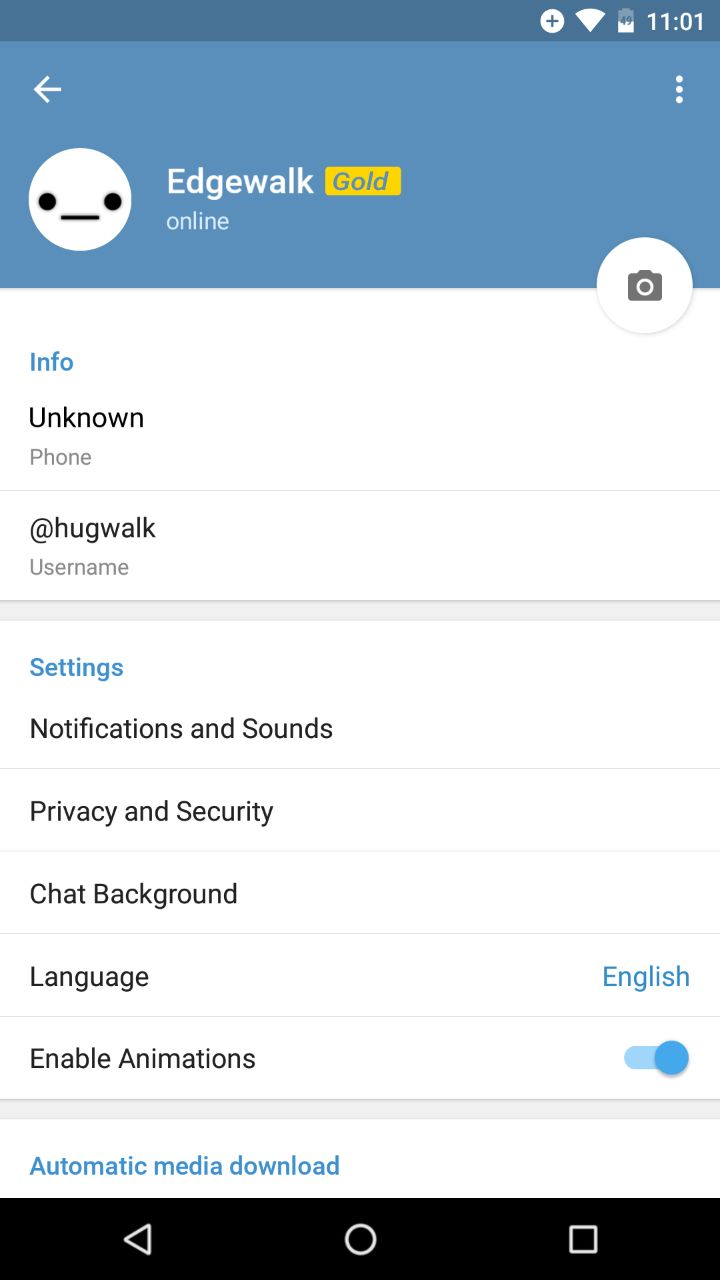Open the three-dot overflow menu
Screen dimensions: 720x1280
click(679, 90)
